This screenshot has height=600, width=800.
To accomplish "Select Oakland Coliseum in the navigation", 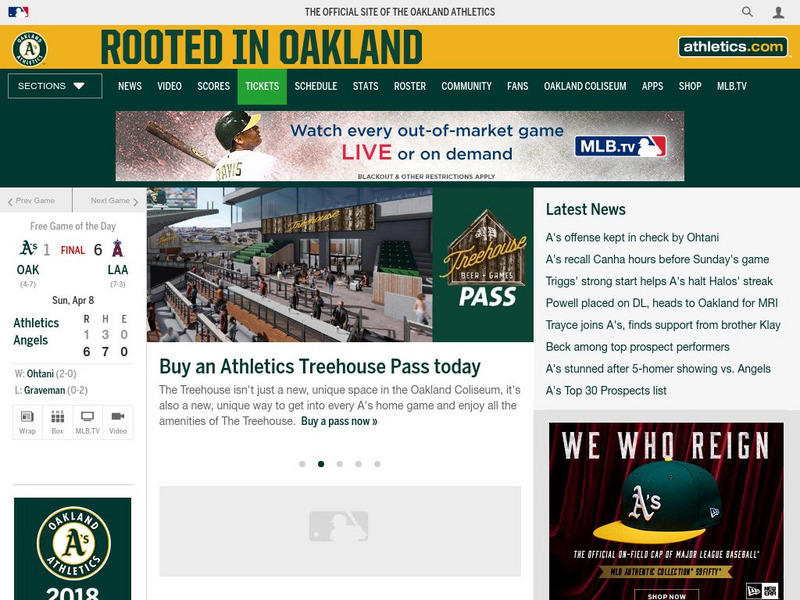I will coord(585,86).
